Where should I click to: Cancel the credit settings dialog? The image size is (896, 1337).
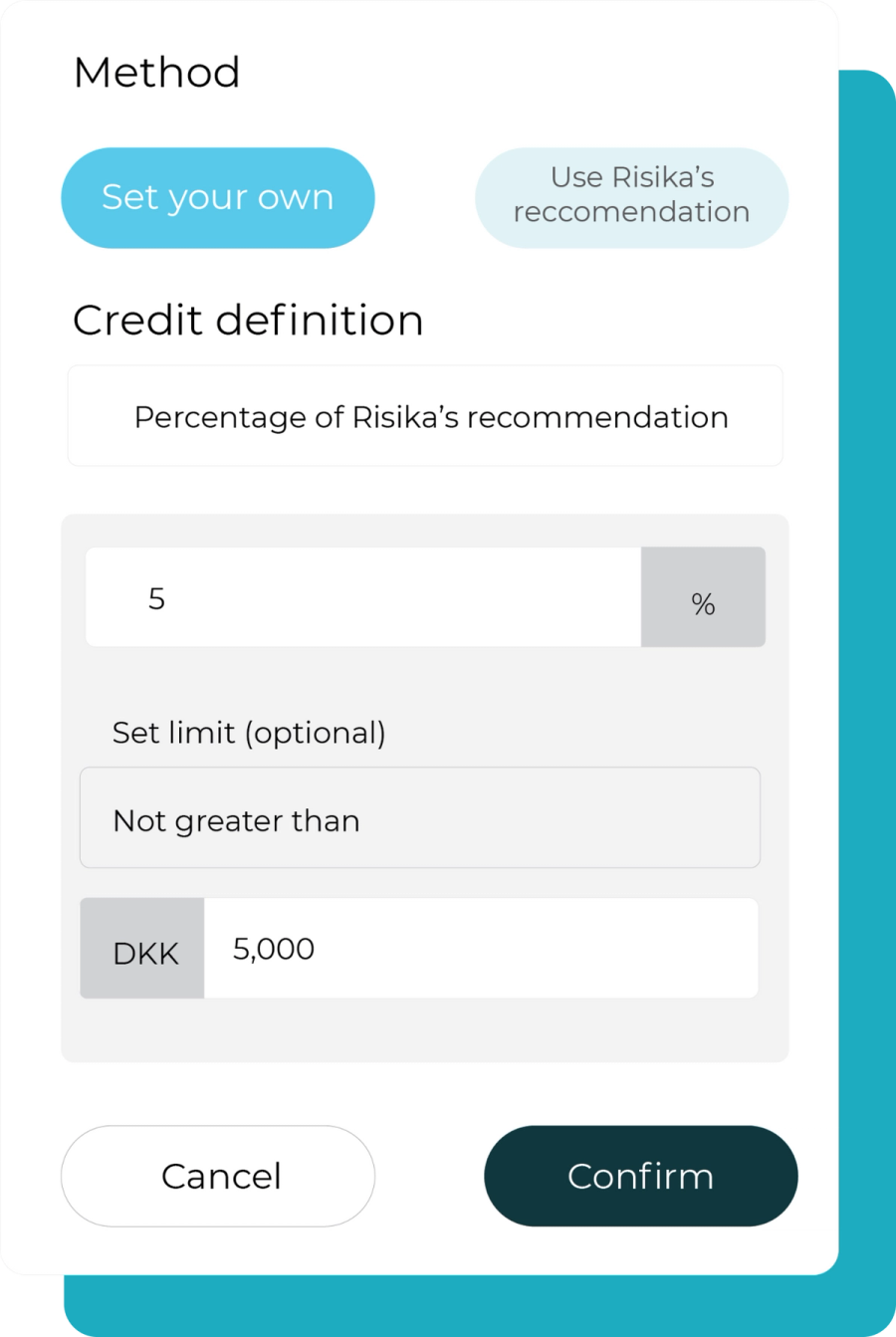tap(218, 1176)
